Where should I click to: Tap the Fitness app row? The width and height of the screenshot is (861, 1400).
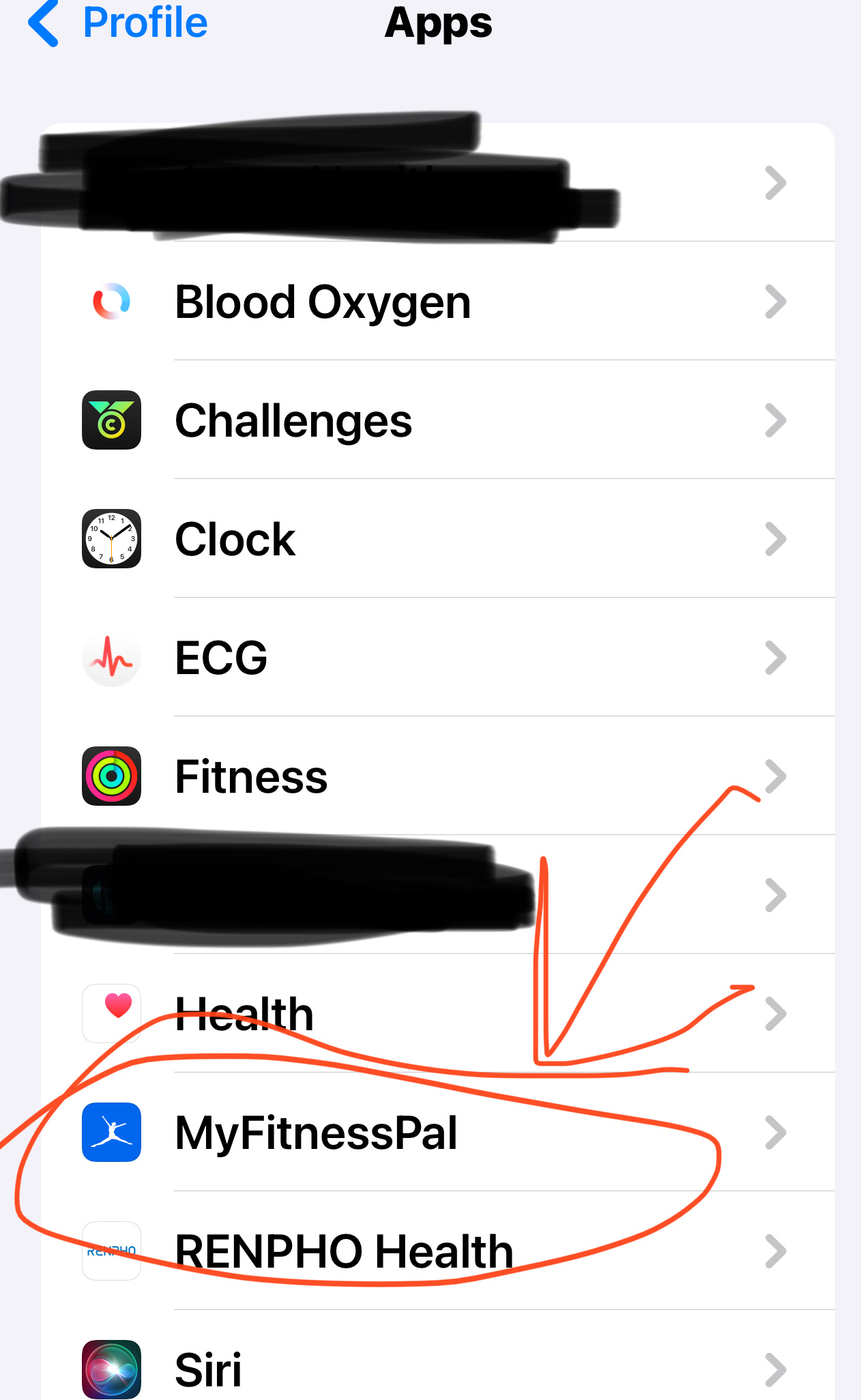(437, 776)
